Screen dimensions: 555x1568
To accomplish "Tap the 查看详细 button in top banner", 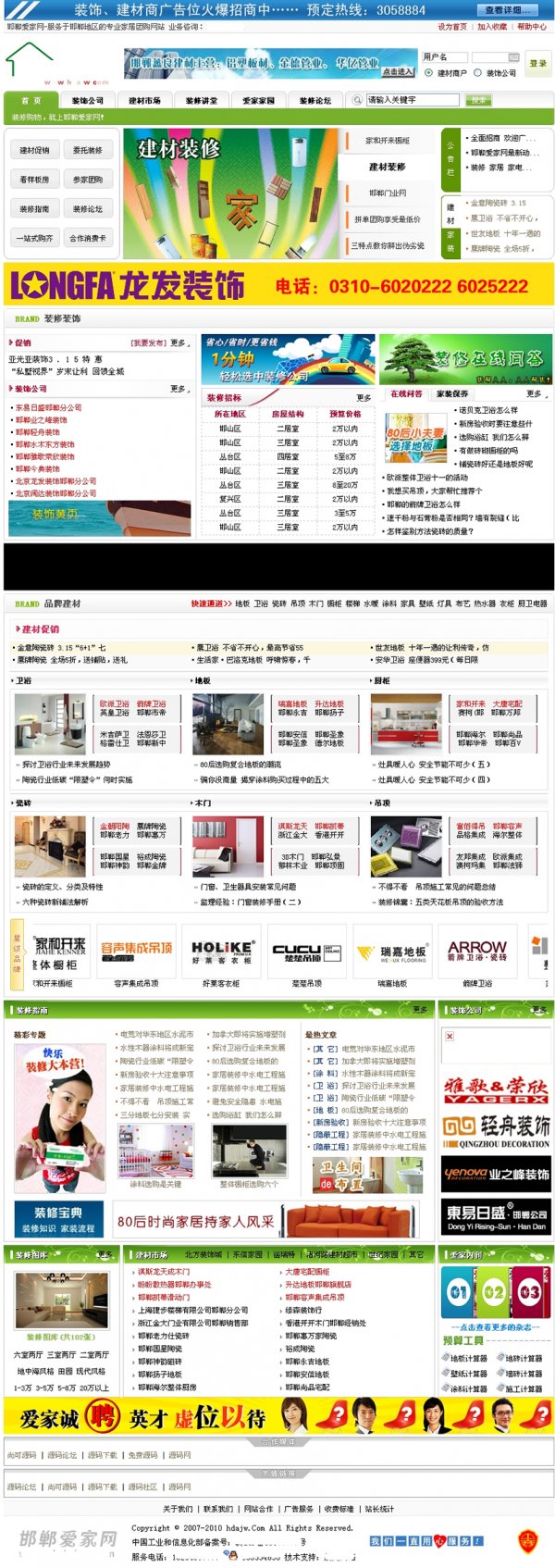I will tap(510, 9).
